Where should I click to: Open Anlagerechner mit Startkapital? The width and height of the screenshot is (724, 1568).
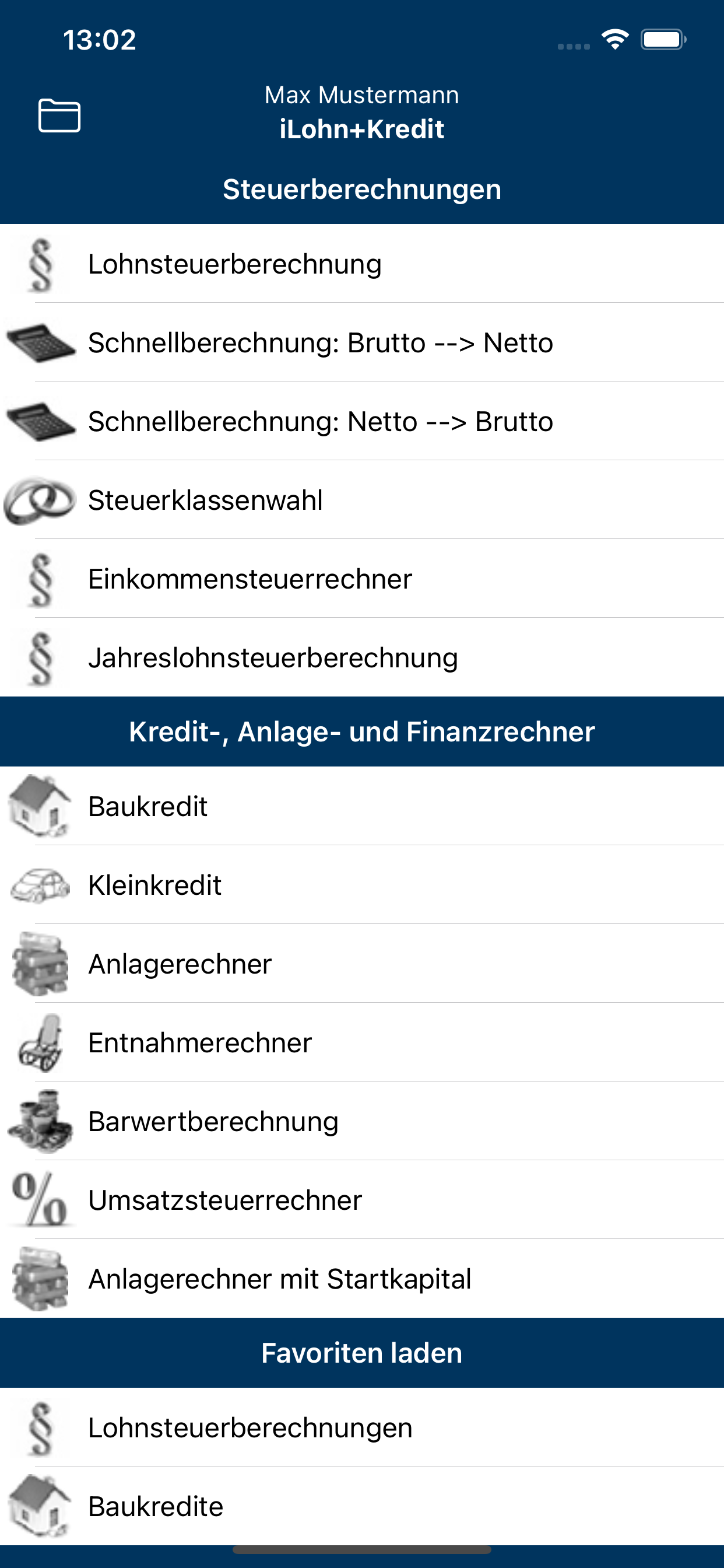pos(279,1279)
